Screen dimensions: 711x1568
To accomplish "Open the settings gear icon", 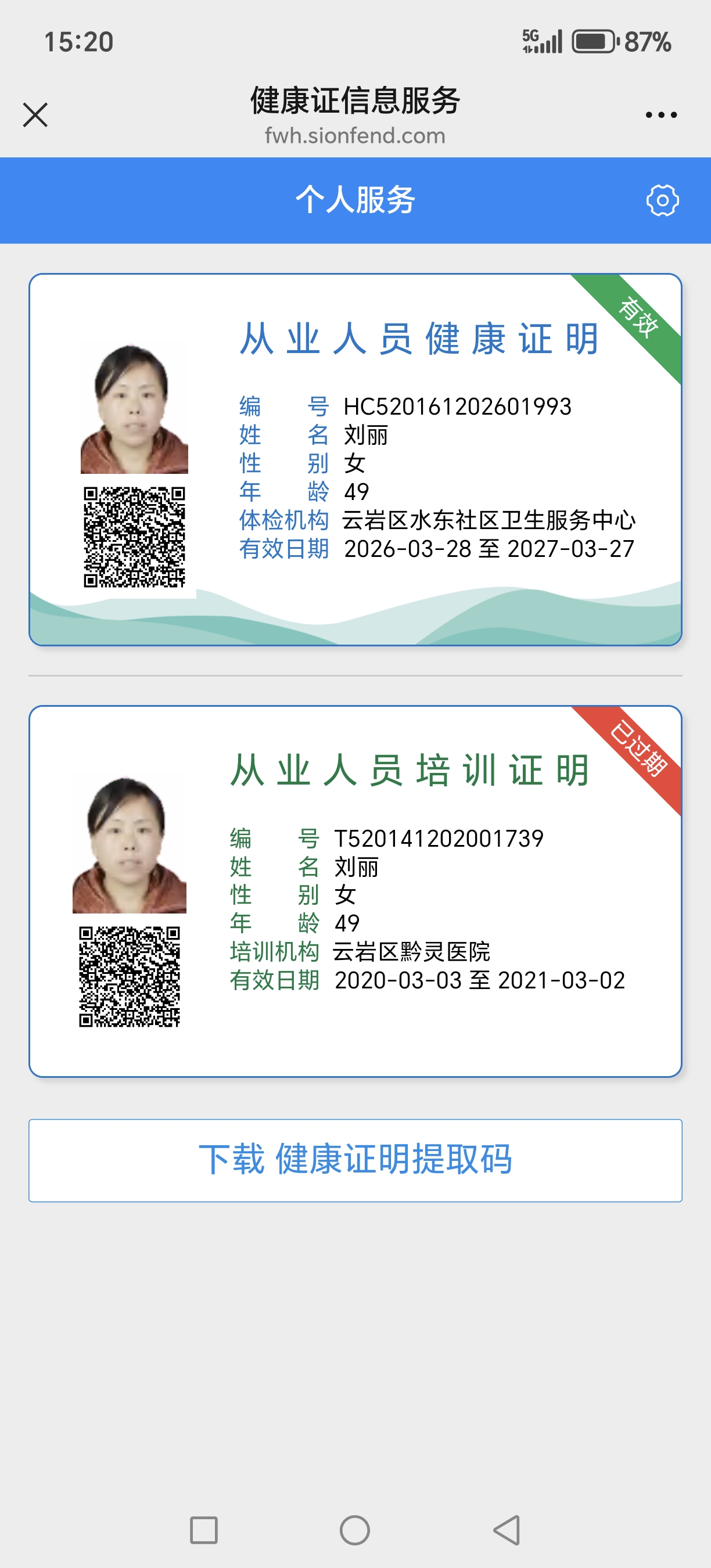I will (x=662, y=200).
